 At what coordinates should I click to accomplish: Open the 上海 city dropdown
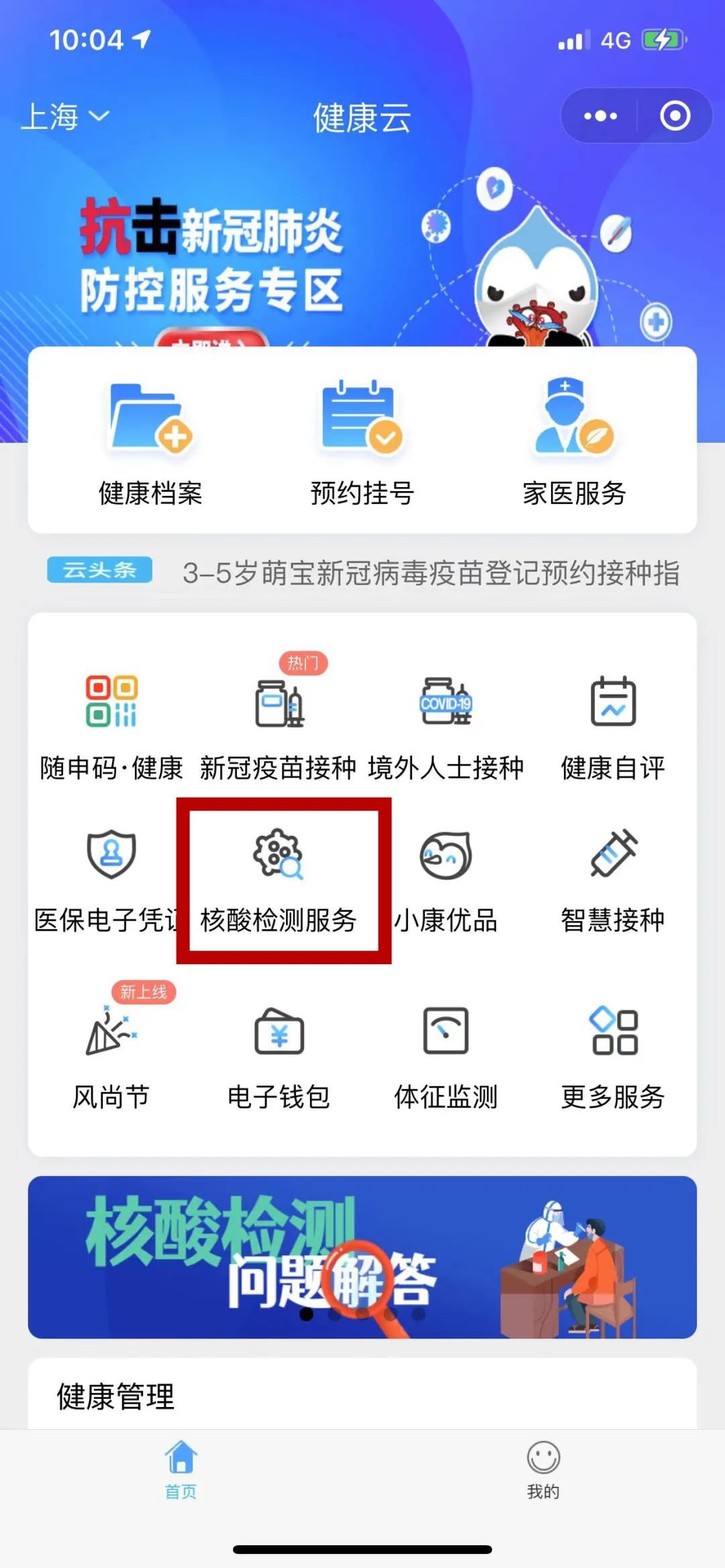[x=65, y=117]
